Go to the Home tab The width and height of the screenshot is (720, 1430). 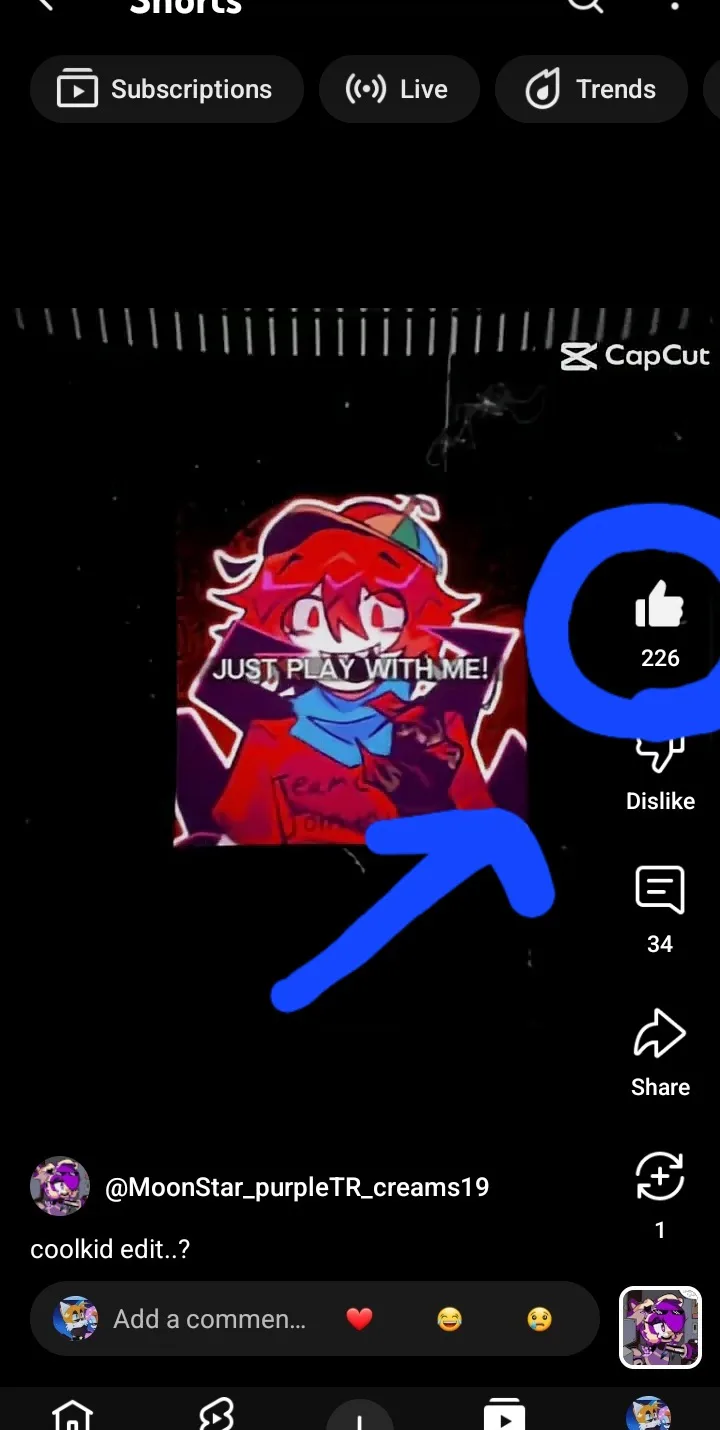[72, 1414]
